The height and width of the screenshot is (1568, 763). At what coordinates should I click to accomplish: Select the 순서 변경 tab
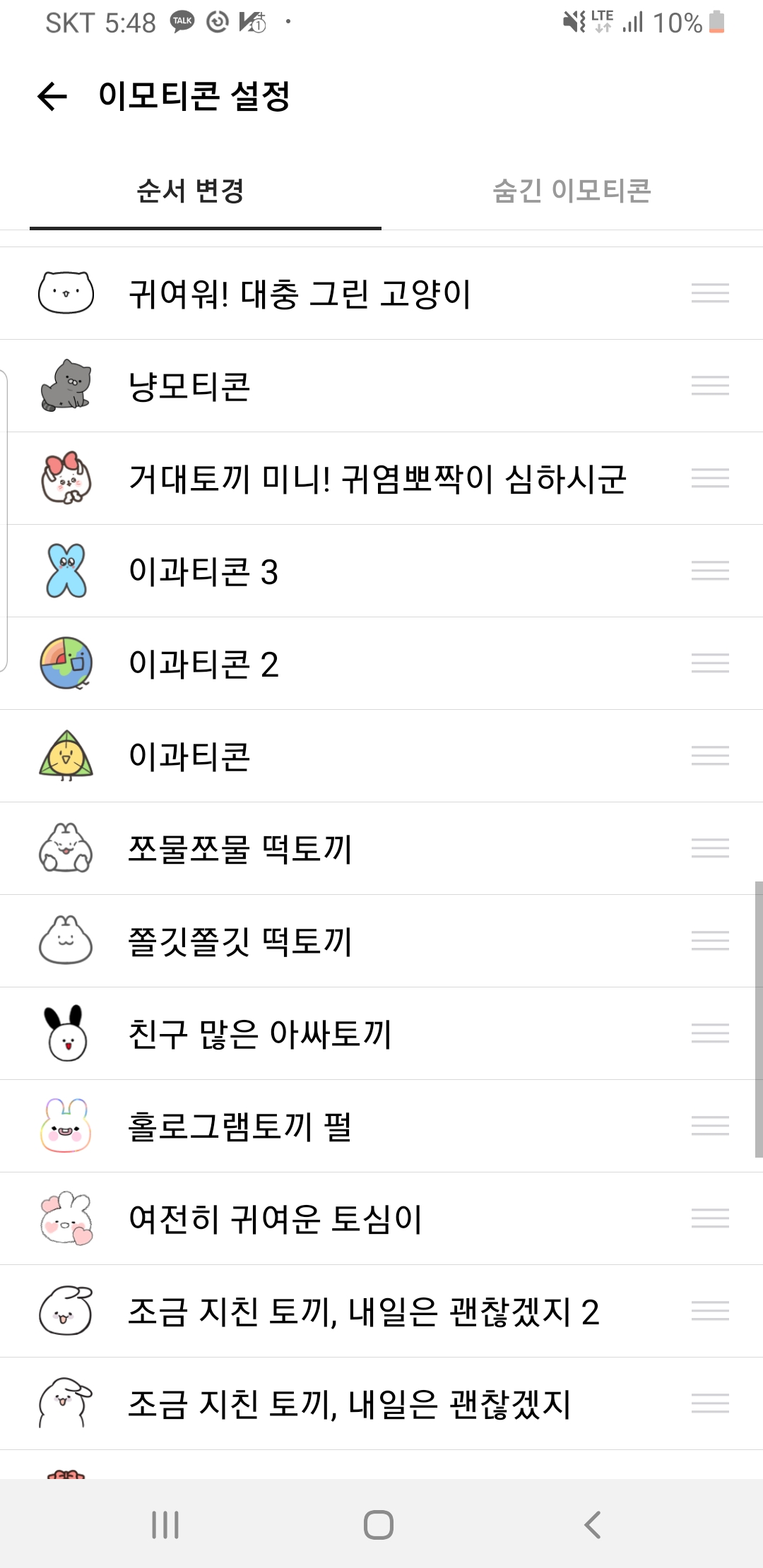[x=191, y=191]
